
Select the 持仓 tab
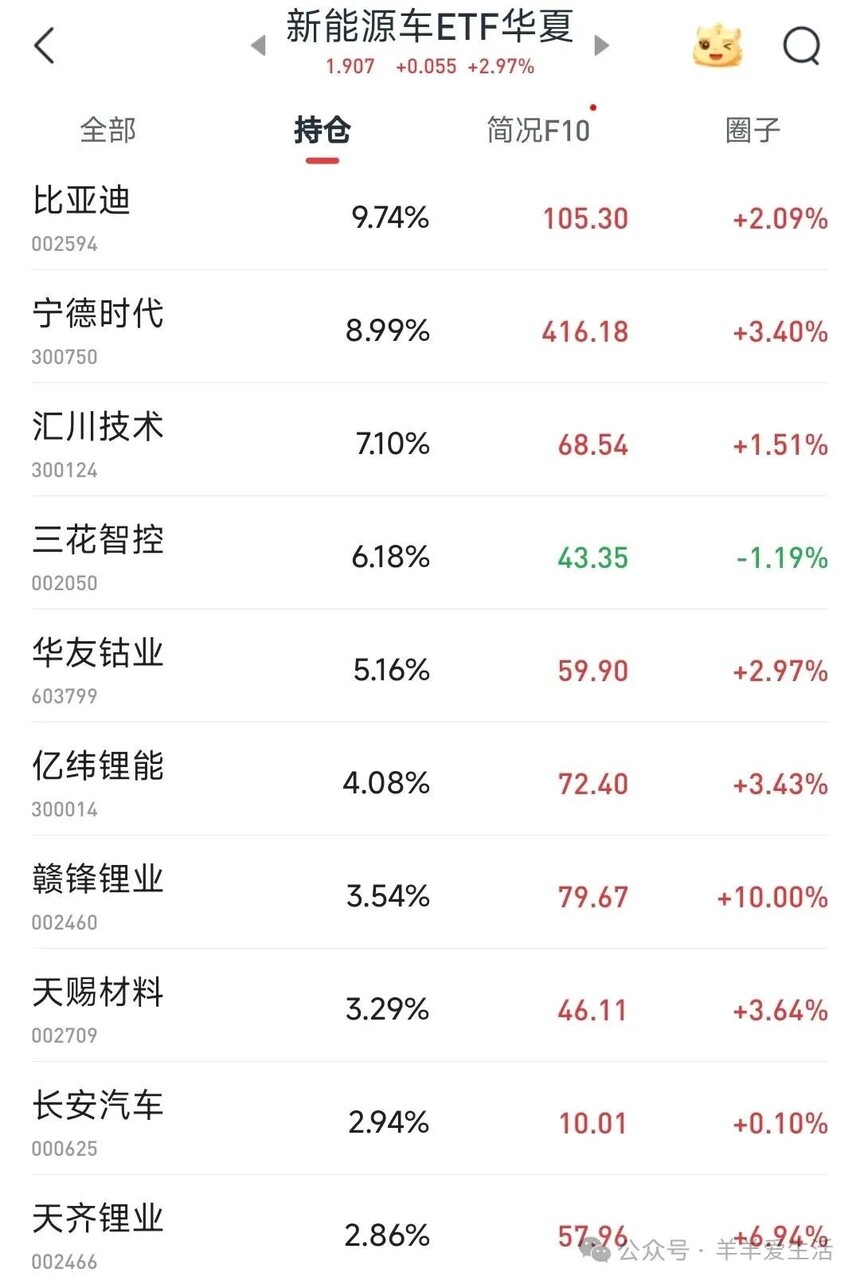point(322,130)
